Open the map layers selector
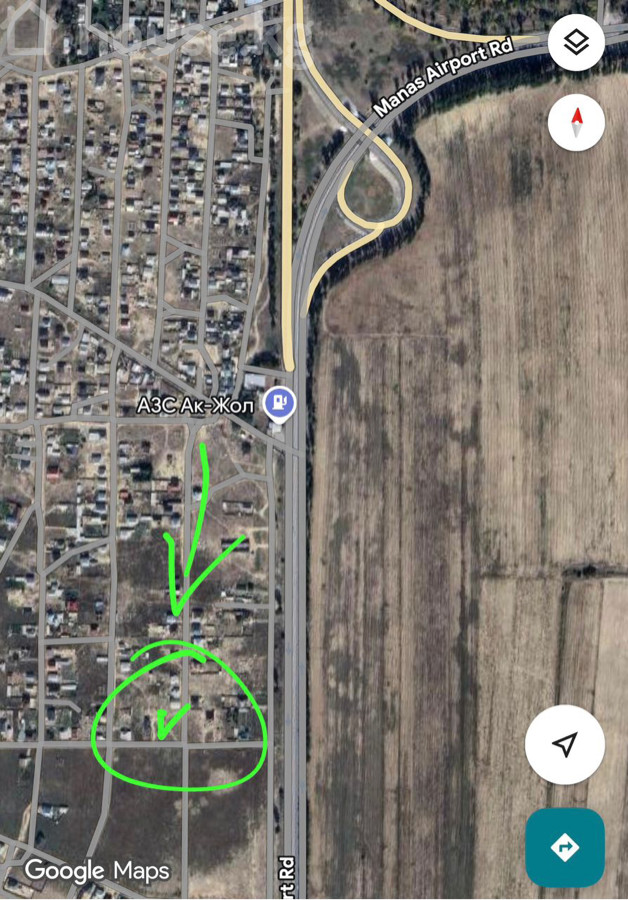The image size is (628, 900). pyautogui.click(x=576, y=43)
